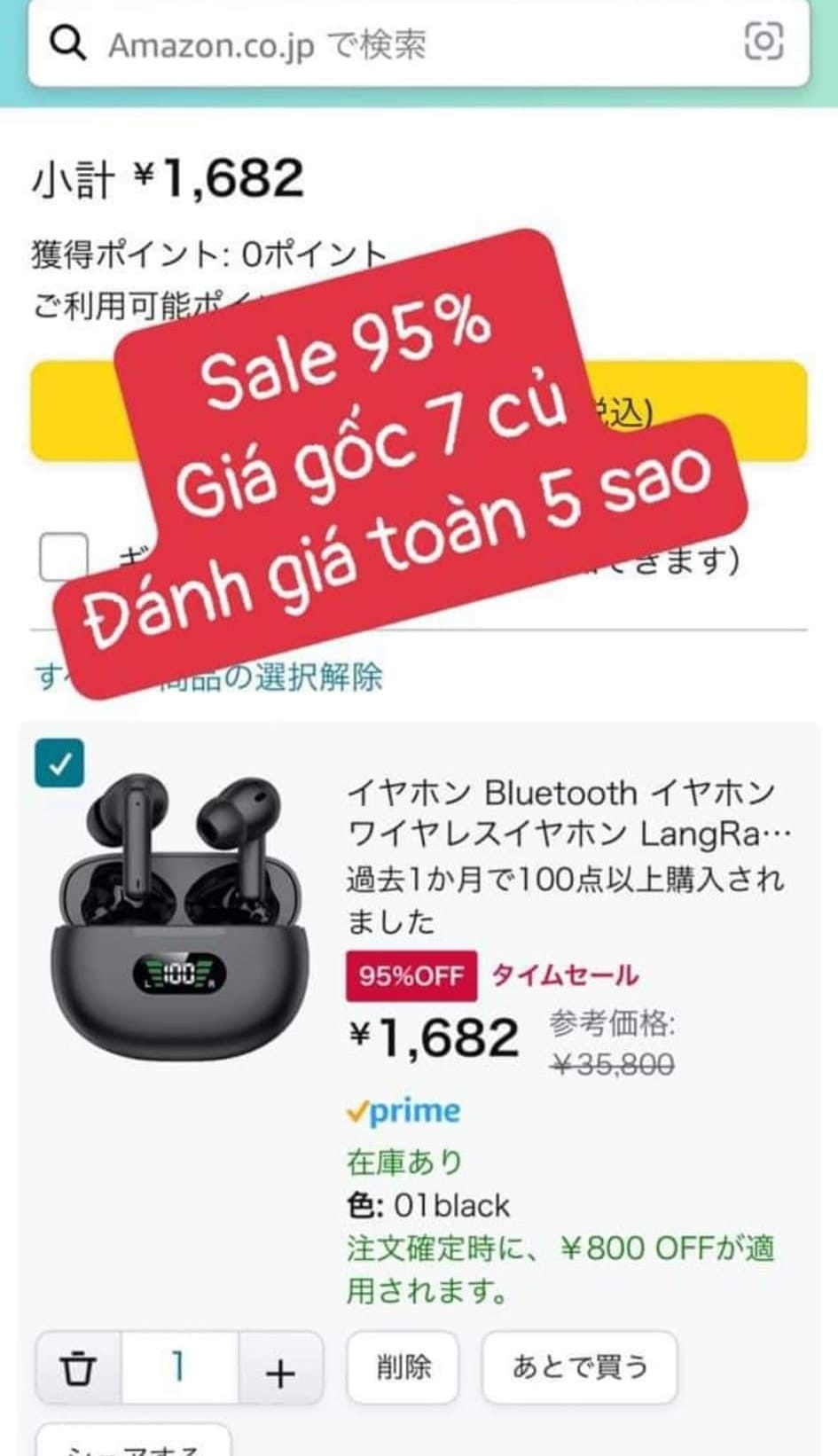Tap the 削除 delete button
This screenshot has width=838, height=1456.
coord(403,1366)
